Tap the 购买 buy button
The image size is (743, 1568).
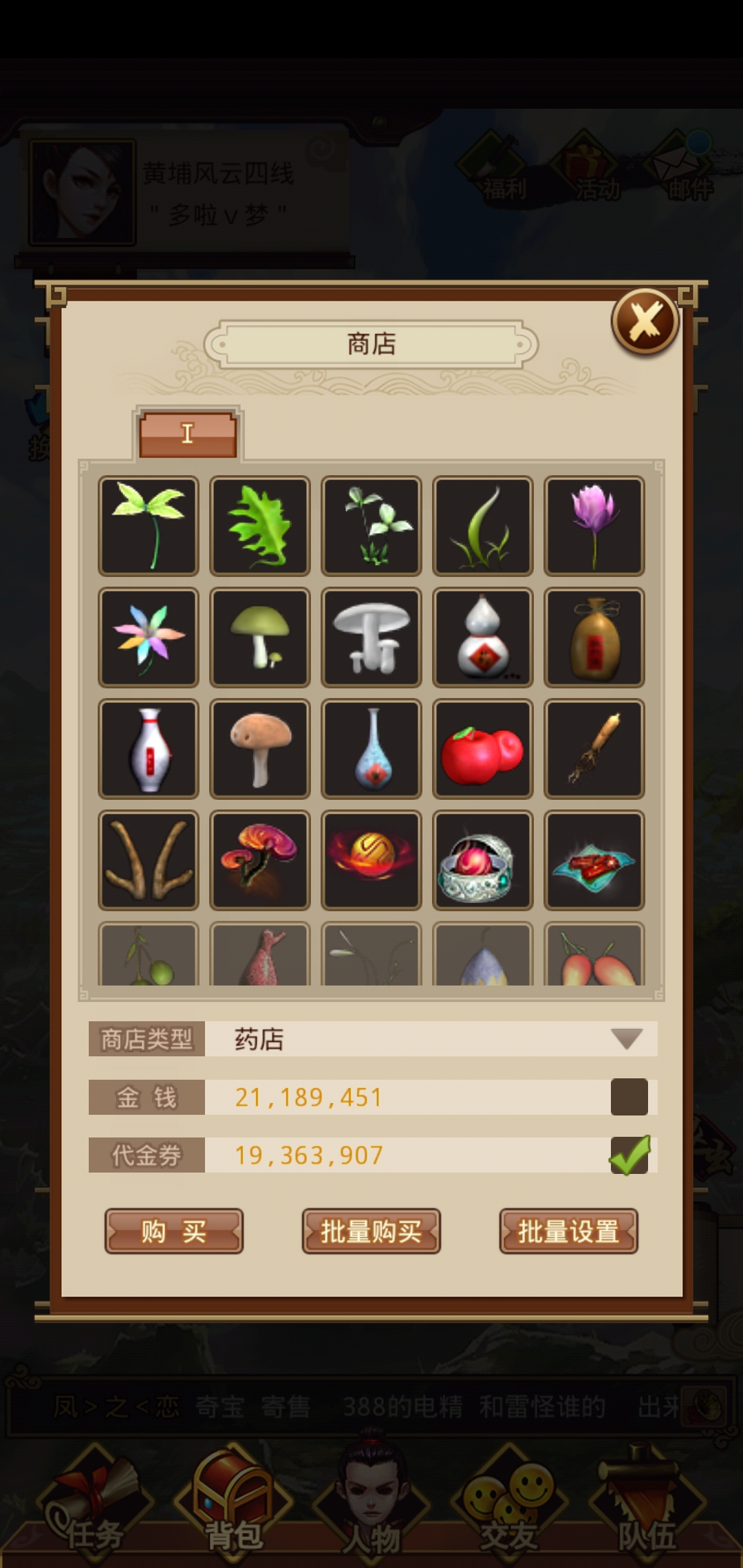[174, 1231]
